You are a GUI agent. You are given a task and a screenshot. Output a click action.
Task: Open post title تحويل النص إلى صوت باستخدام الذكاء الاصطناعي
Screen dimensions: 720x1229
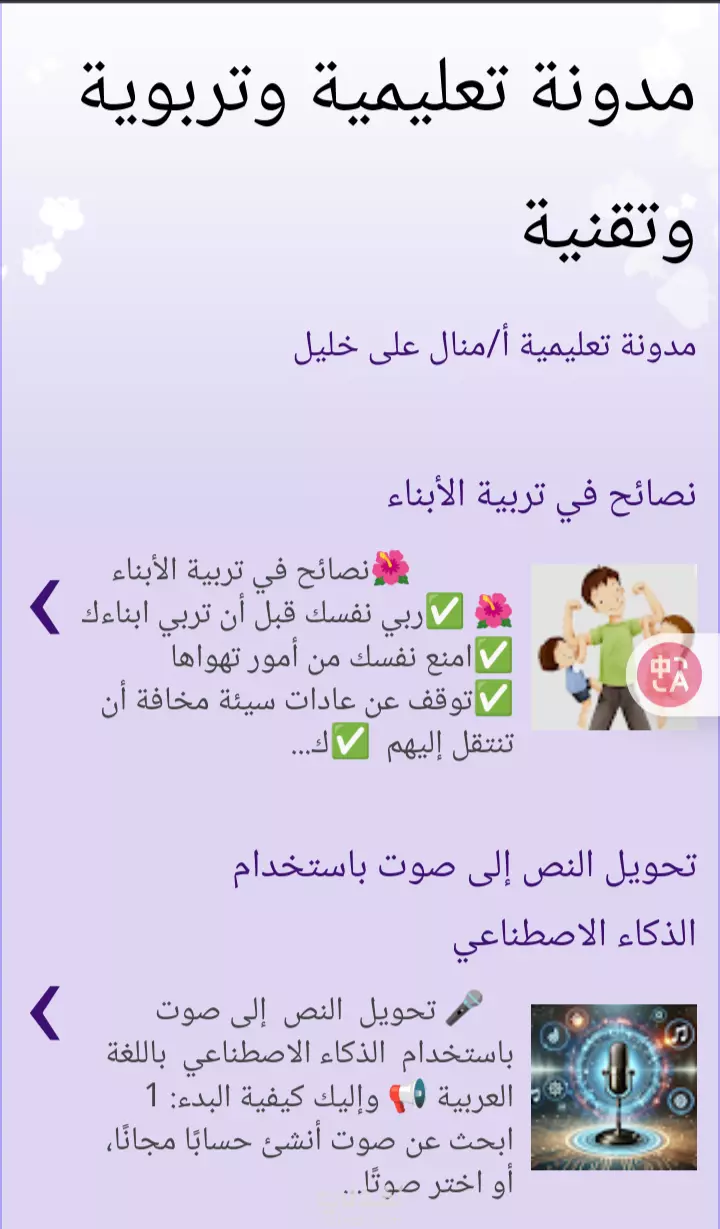coord(465,899)
